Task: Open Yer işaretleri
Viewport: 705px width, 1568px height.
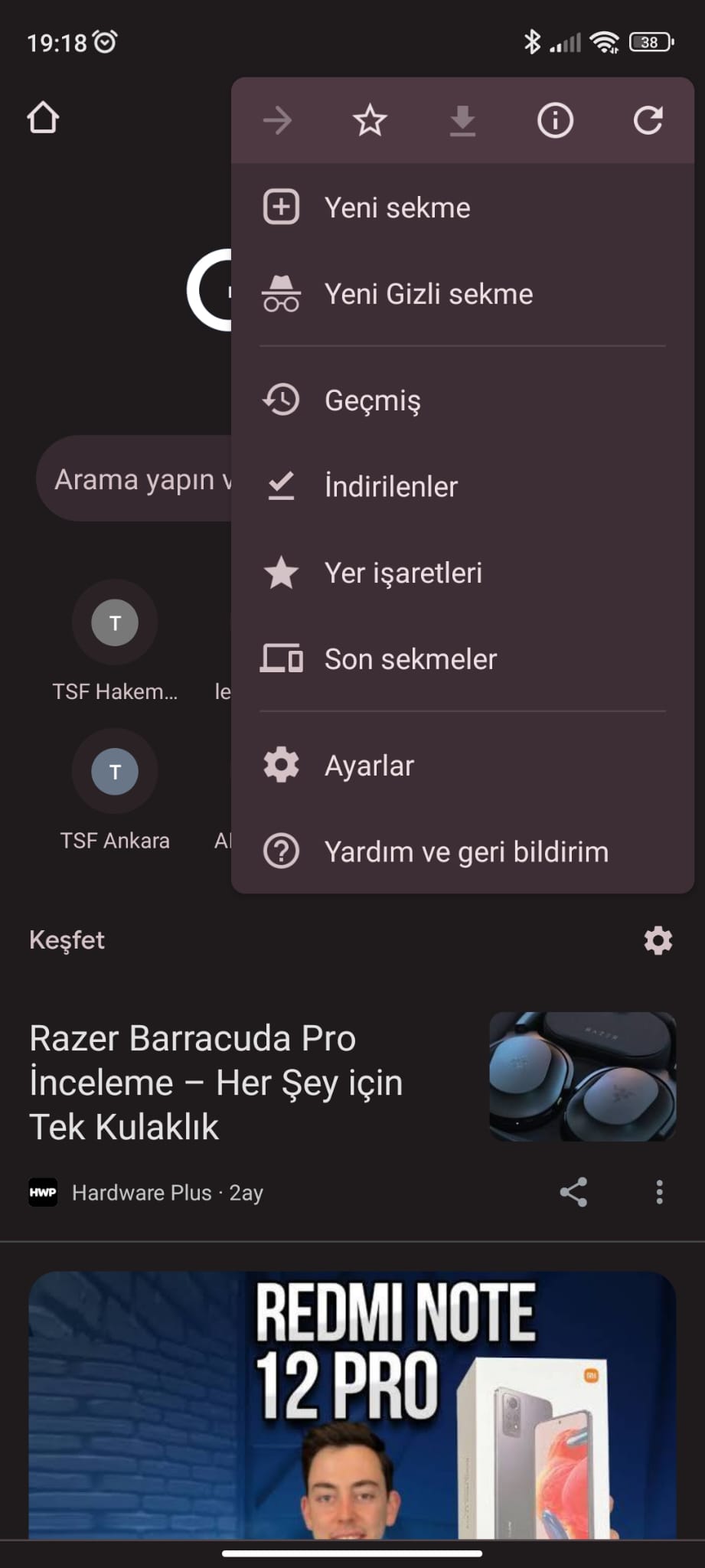Action: (x=403, y=573)
